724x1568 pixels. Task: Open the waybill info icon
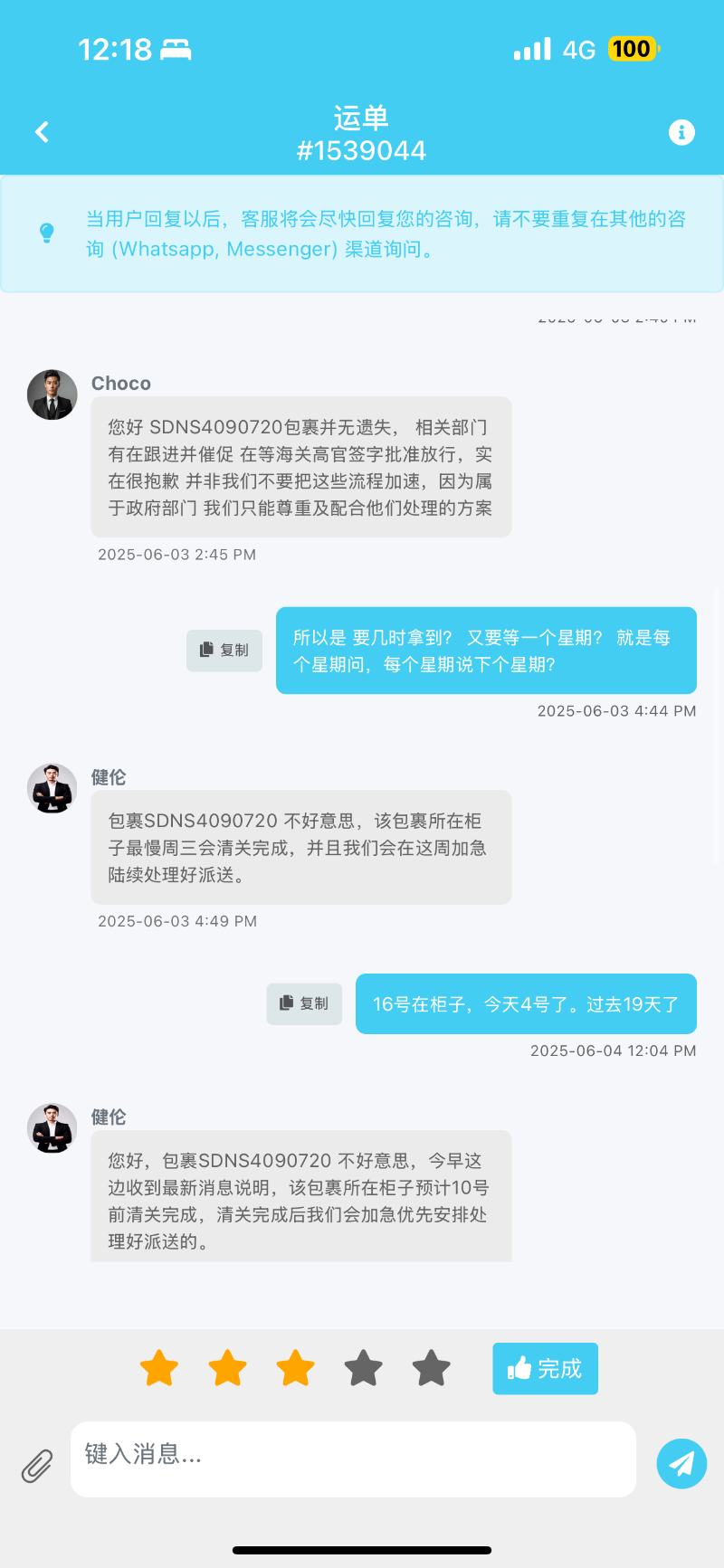tap(681, 132)
